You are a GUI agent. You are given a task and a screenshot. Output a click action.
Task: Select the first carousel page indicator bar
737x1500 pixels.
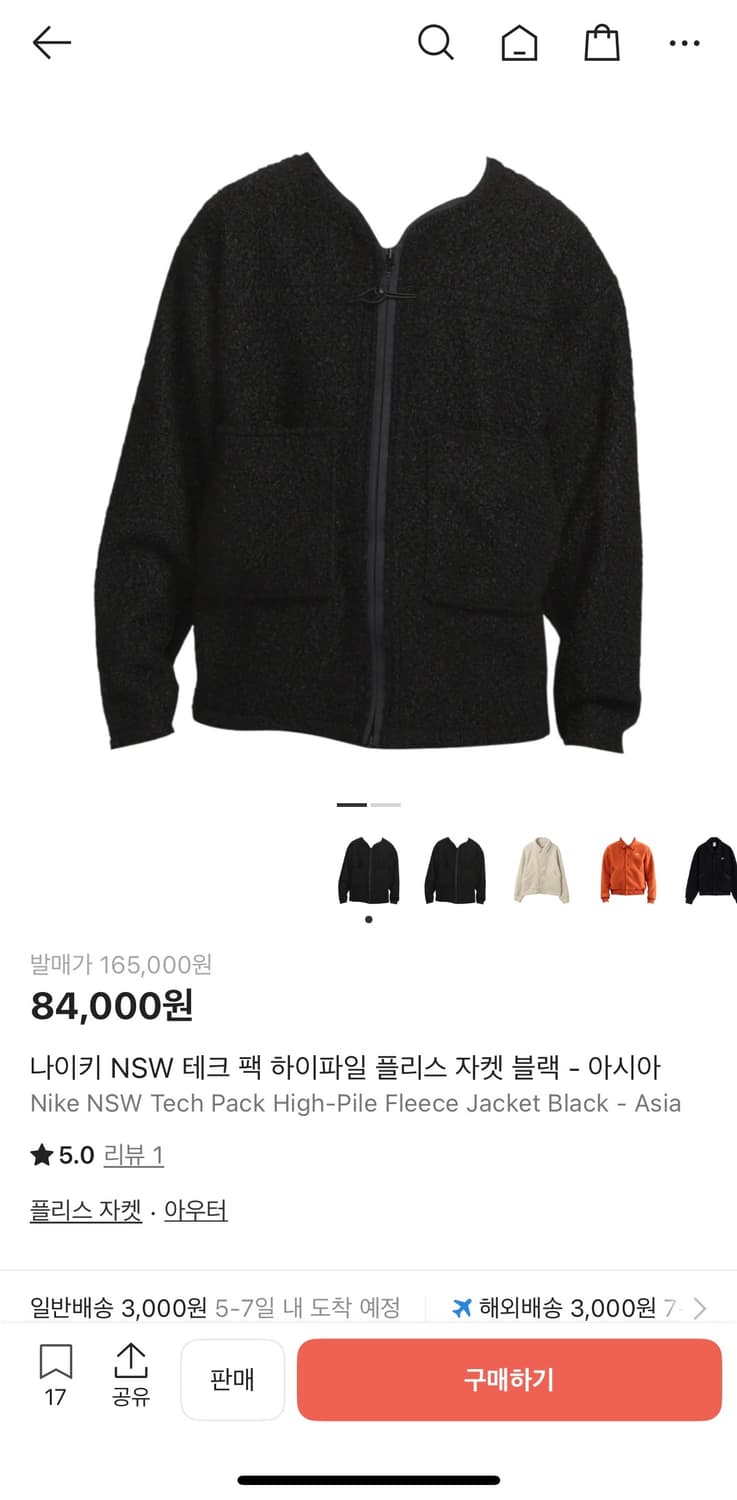point(352,804)
